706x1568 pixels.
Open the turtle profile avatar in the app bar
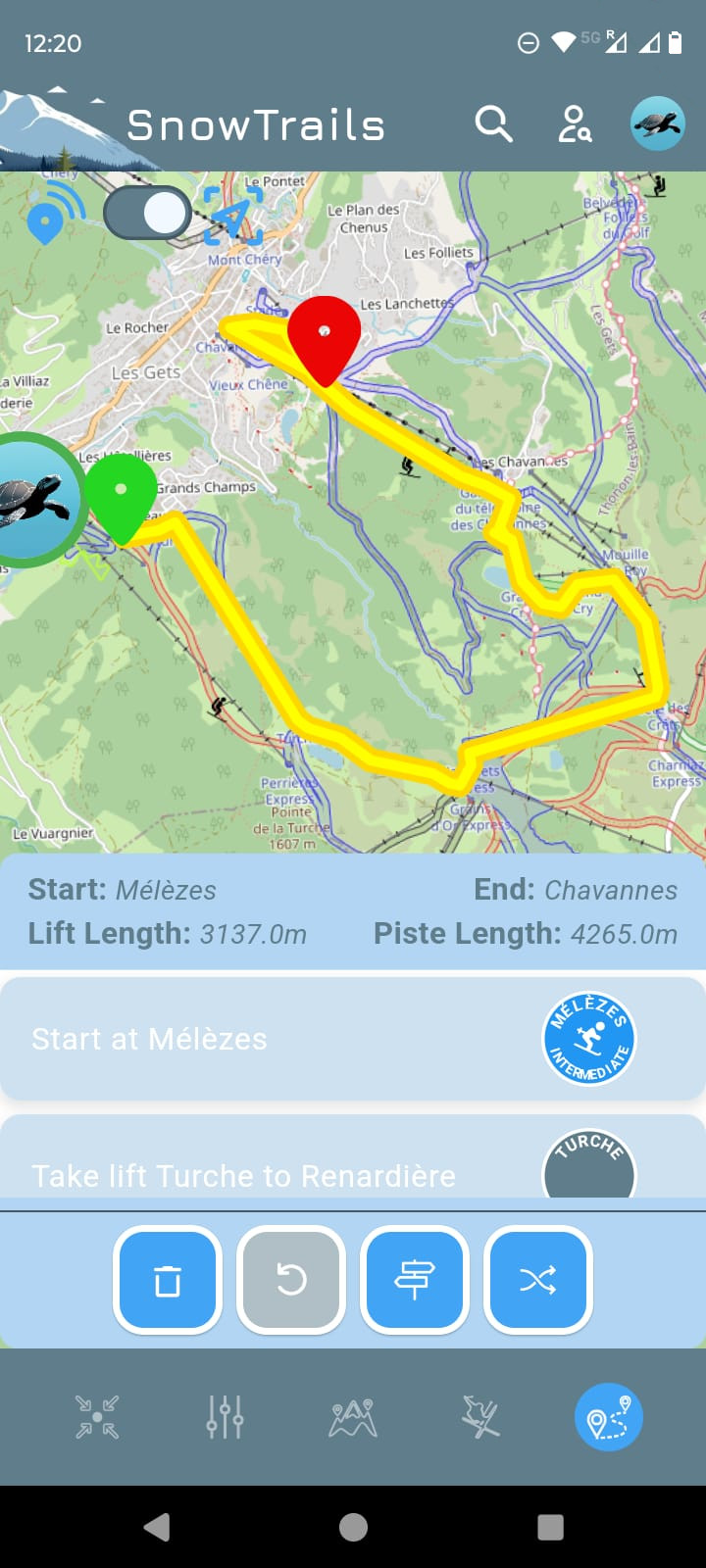coord(657,123)
